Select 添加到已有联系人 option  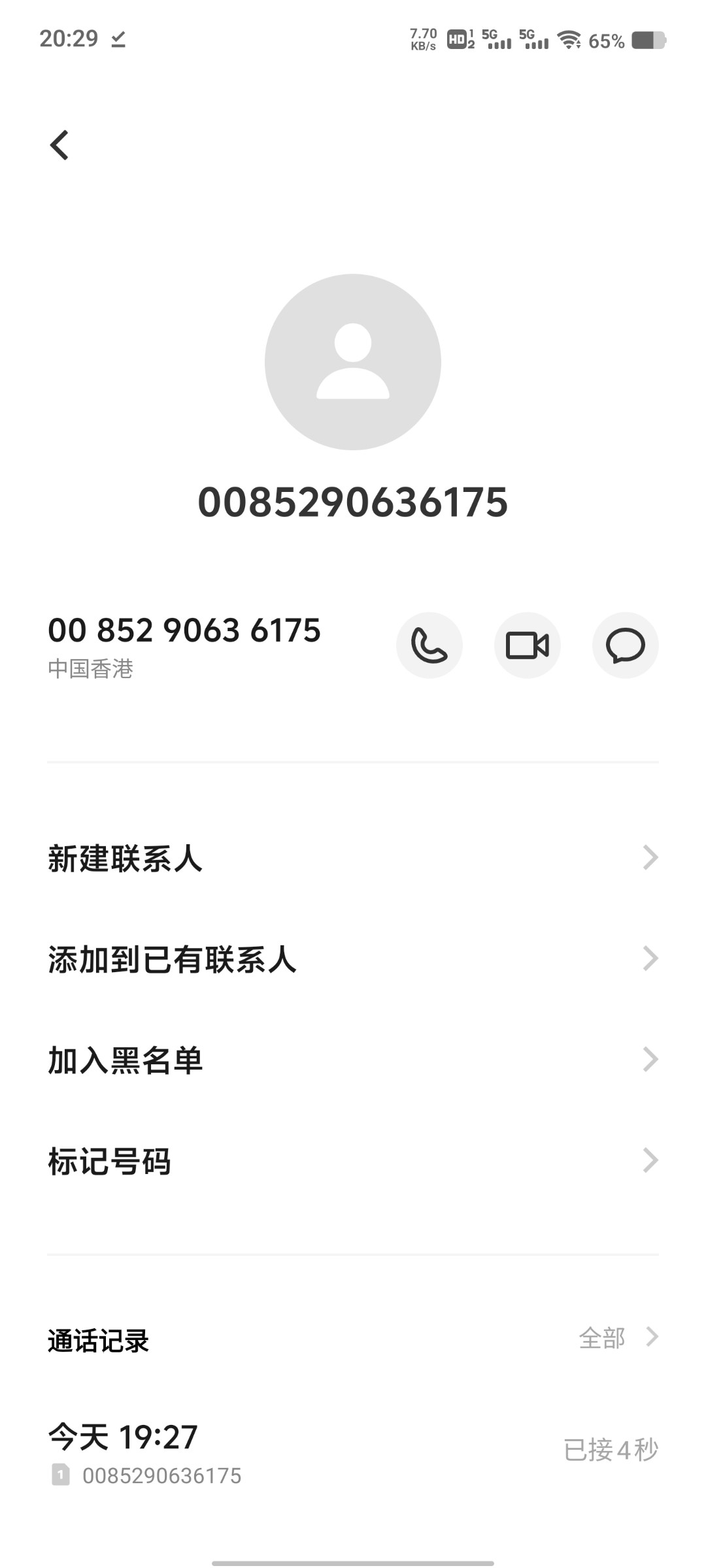pos(353,959)
